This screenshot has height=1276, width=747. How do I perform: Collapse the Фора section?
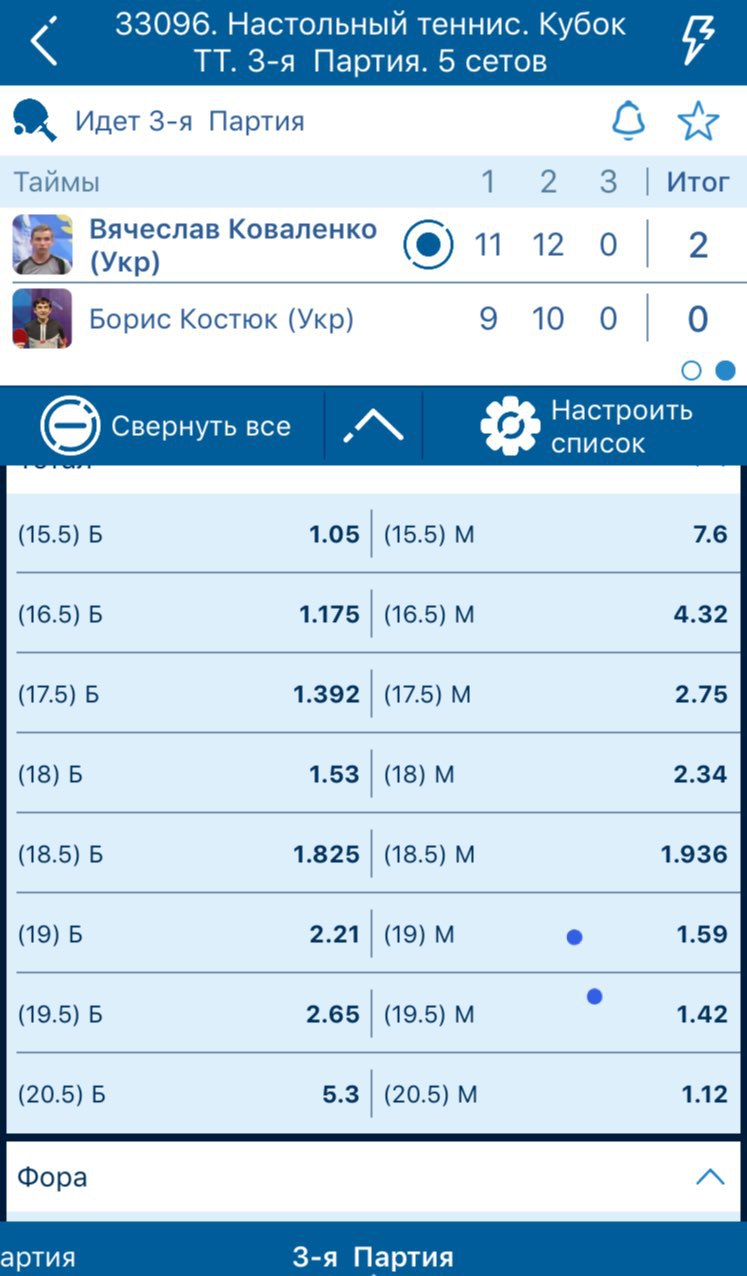point(709,1177)
